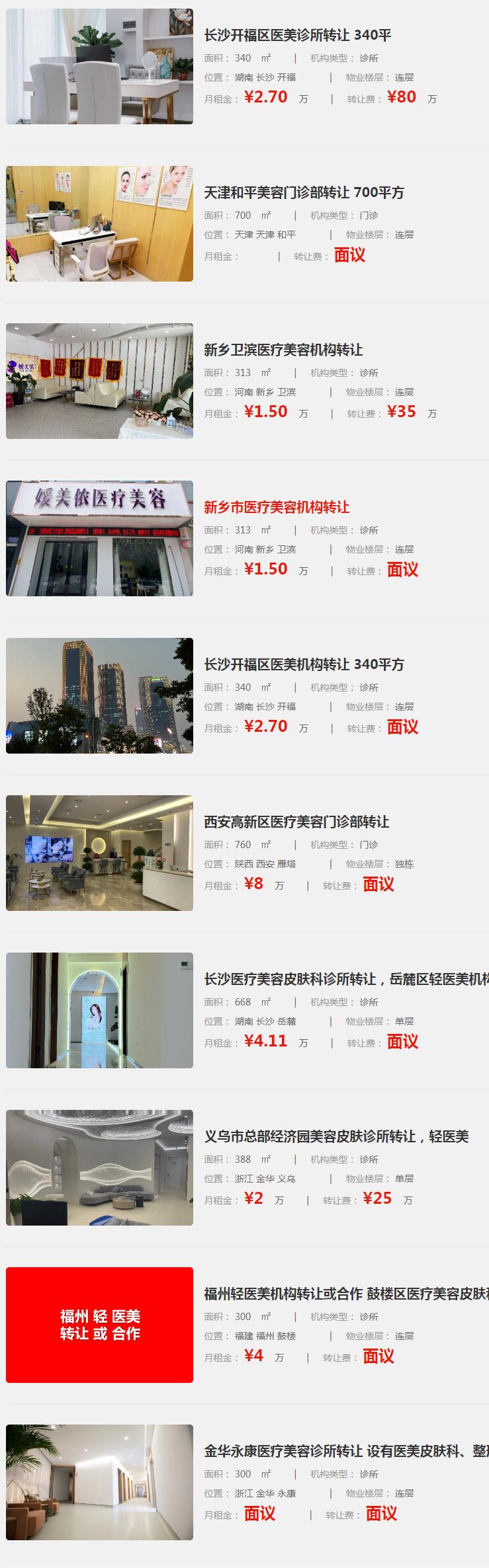Image resolution: width=489 pixels, height=1568 pixels.
Task: Tap the 媛美依医疗美容 storefront photo
Action: point(99,538)
